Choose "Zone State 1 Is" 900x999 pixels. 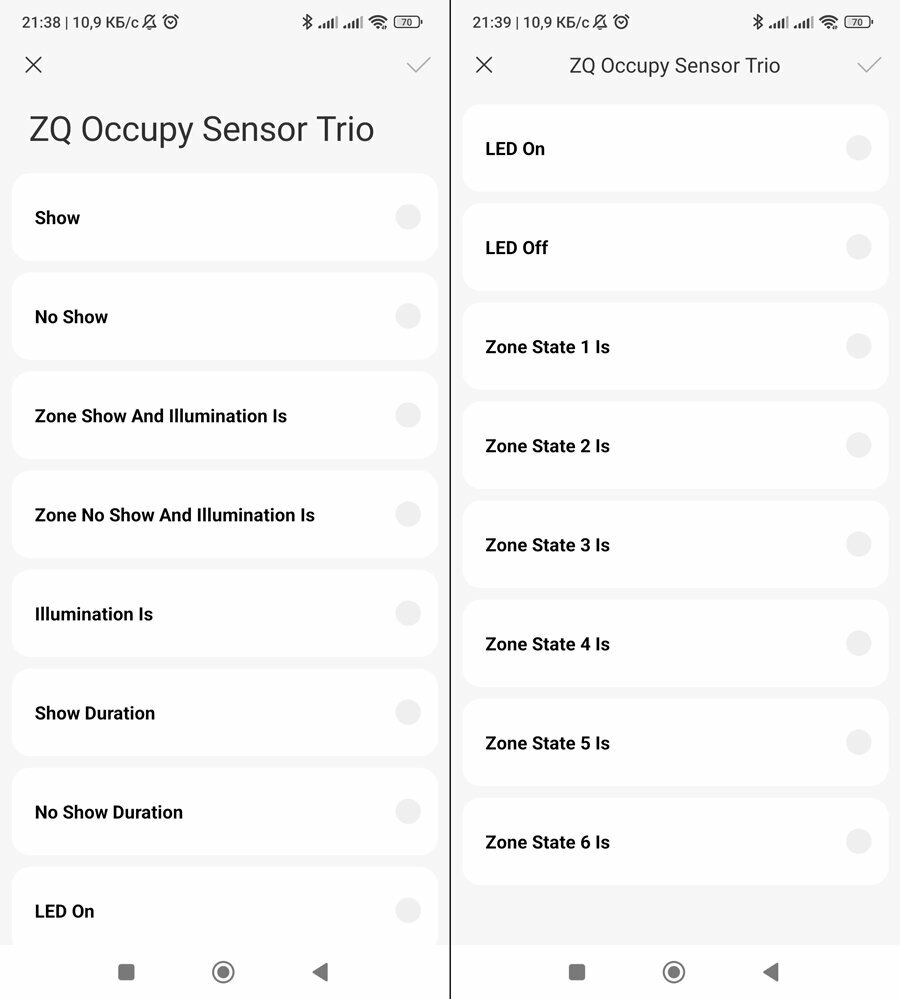tap(675, 347)
